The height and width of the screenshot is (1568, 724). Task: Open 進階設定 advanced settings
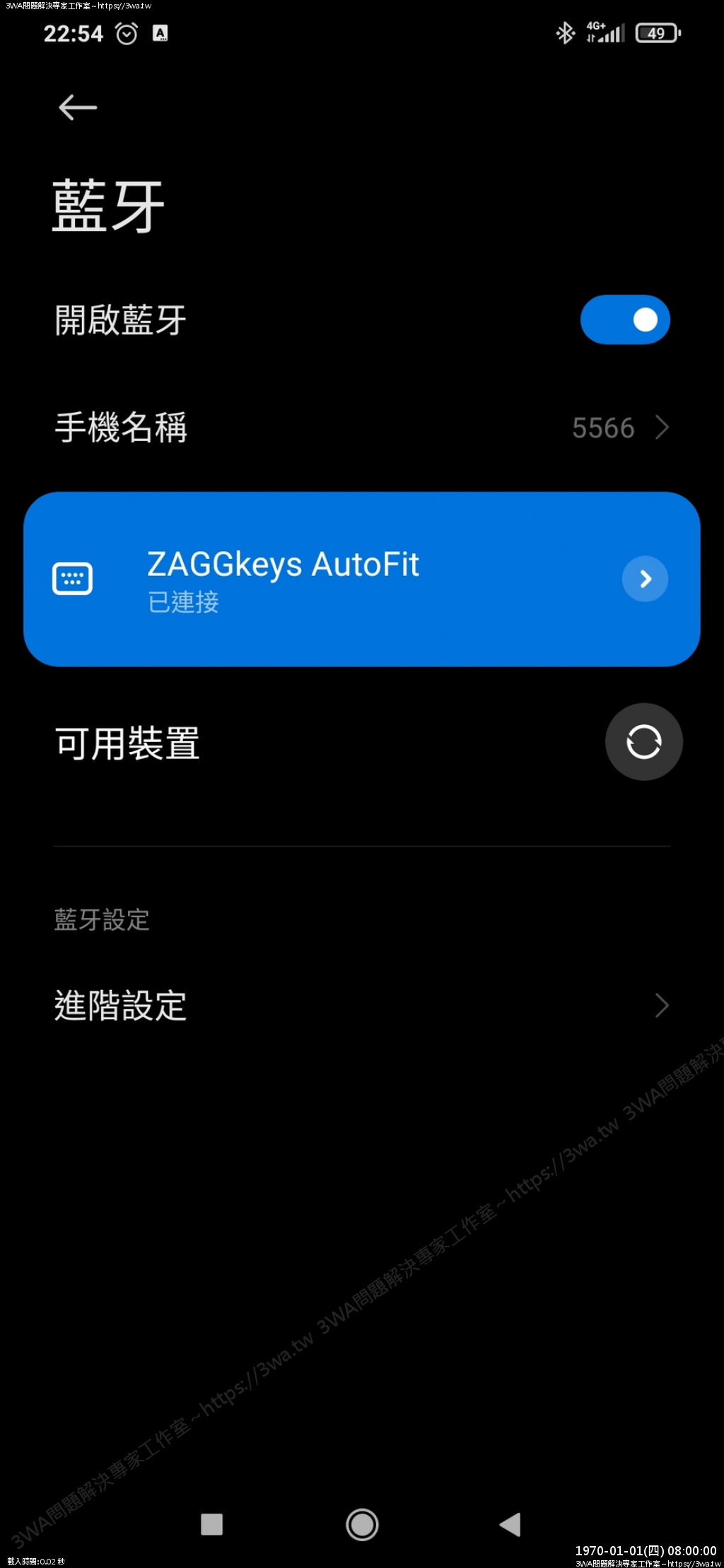point(362,1005)
